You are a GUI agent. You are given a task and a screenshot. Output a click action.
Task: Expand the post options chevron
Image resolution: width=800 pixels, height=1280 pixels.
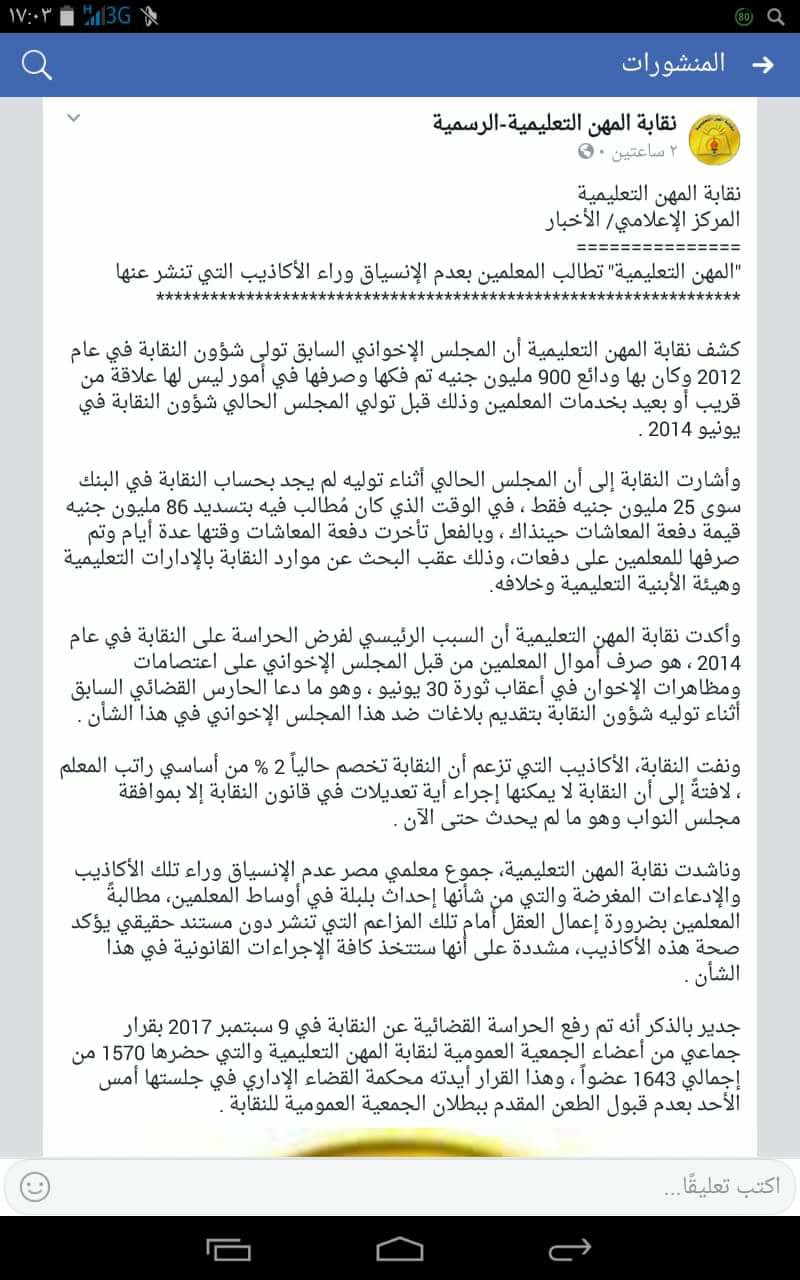72,119
